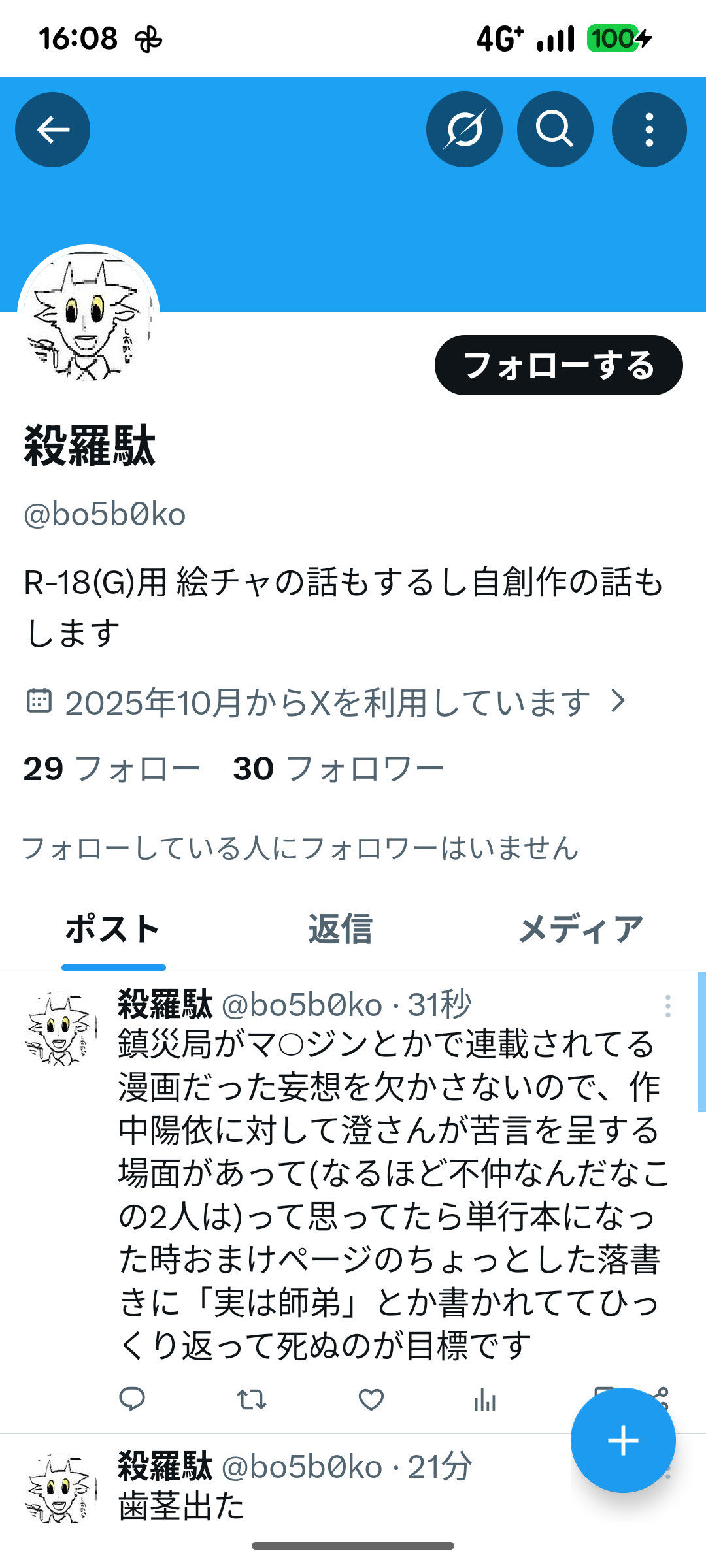
Task: Like the 鎮災局 post
Action: pos(371,1399)
